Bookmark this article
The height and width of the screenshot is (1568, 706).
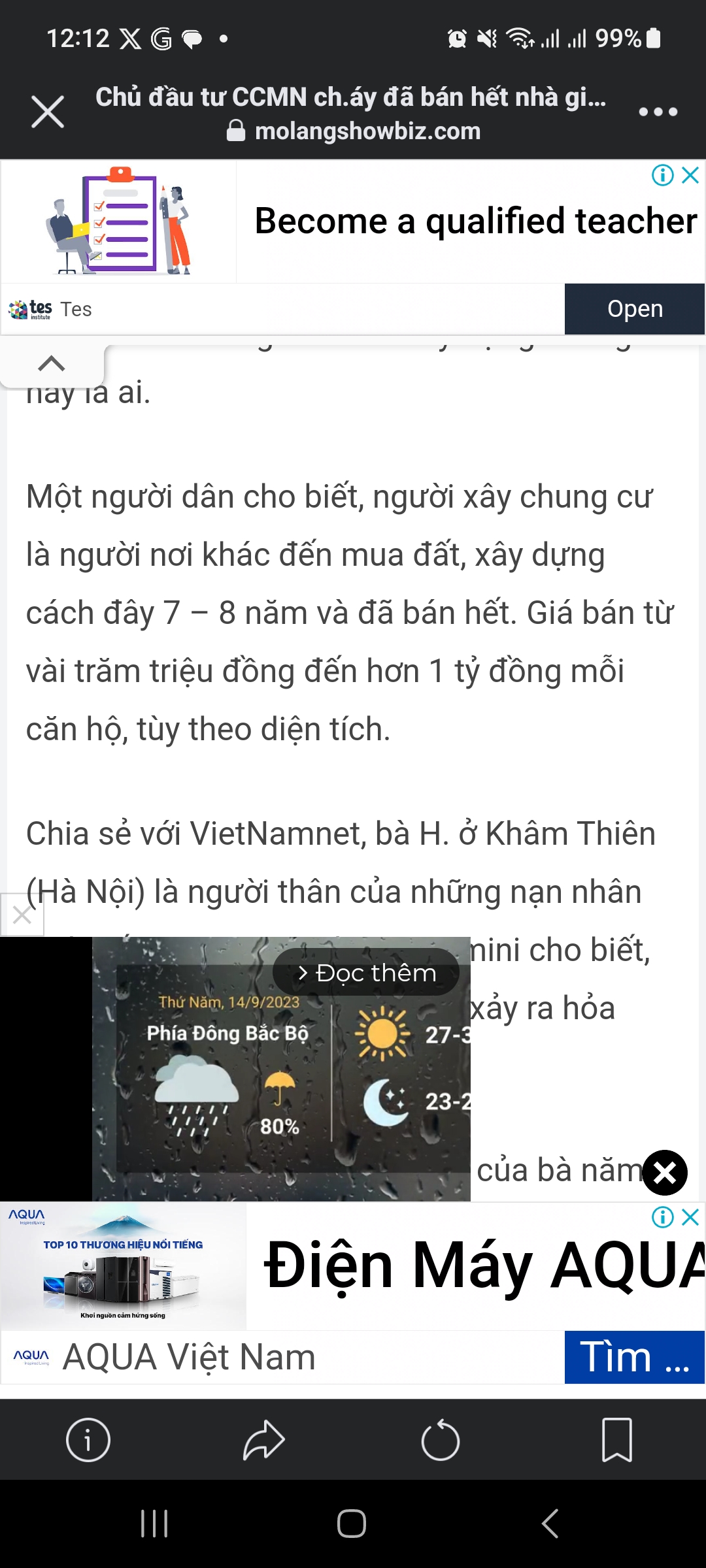[616, 1439]
